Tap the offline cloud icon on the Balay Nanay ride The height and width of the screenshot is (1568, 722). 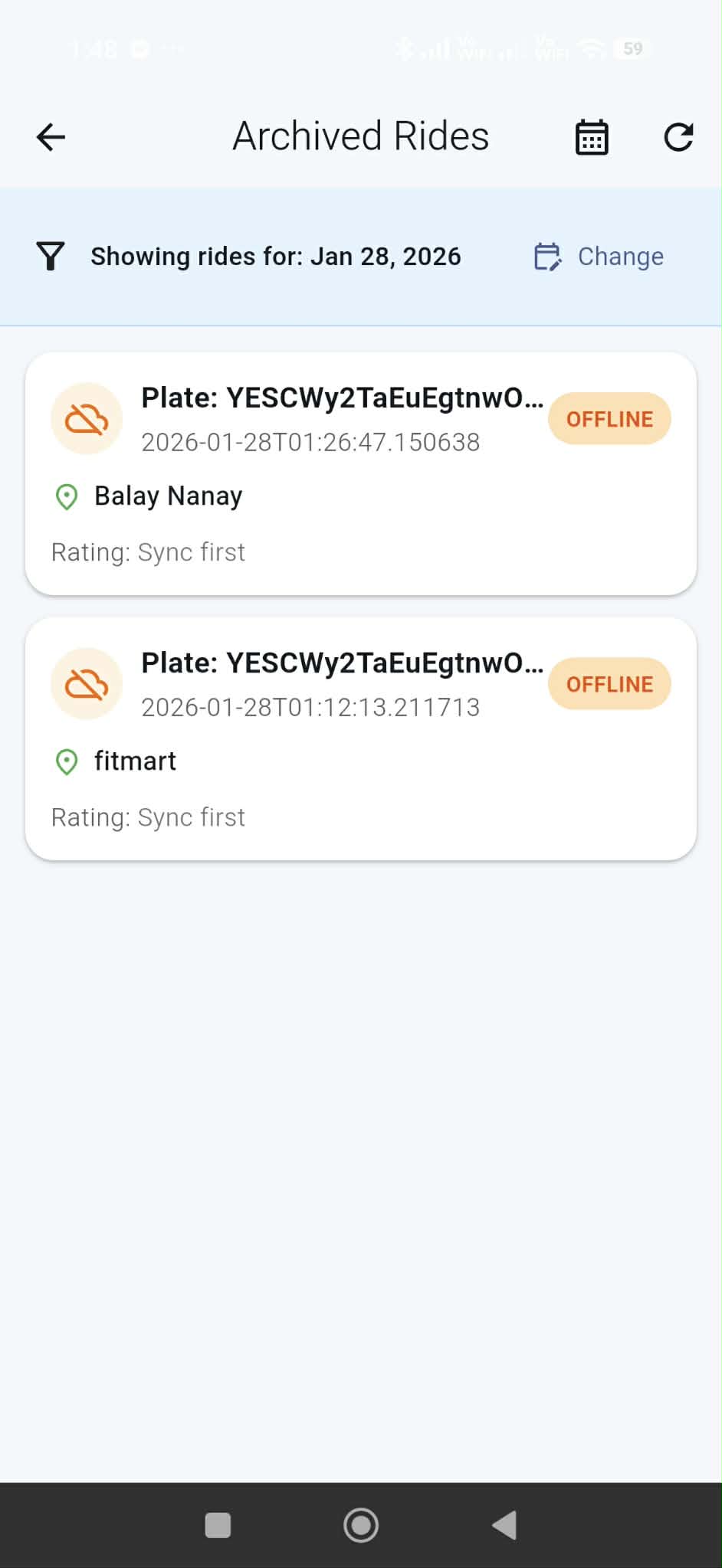click(86, 419)
